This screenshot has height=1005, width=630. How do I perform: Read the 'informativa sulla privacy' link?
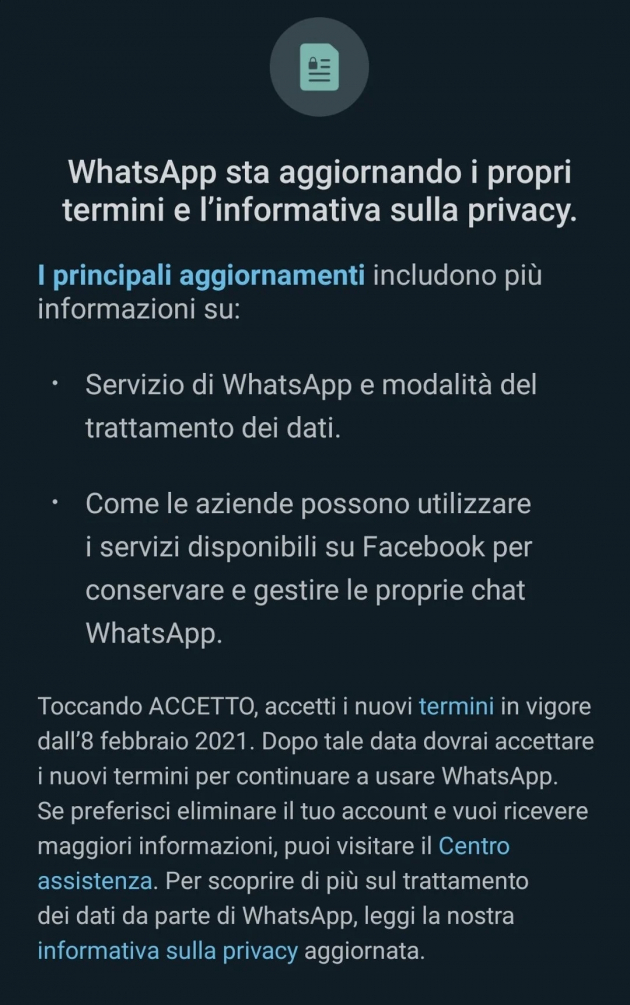pos(167,950)
